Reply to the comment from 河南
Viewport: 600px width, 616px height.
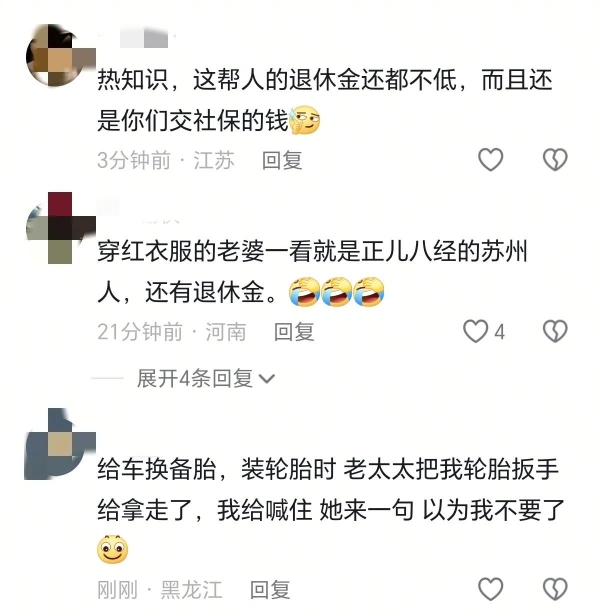294,332
